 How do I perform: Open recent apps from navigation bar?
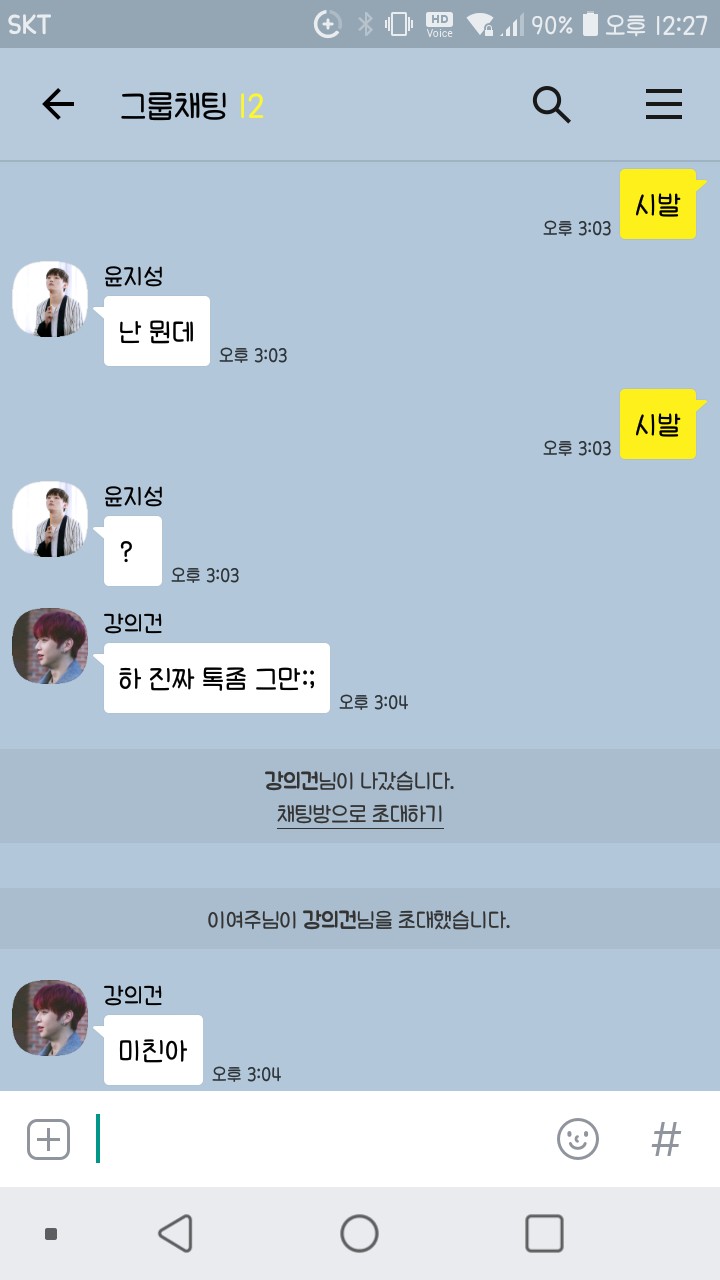pyautogui.click(x=544, y=1234)
